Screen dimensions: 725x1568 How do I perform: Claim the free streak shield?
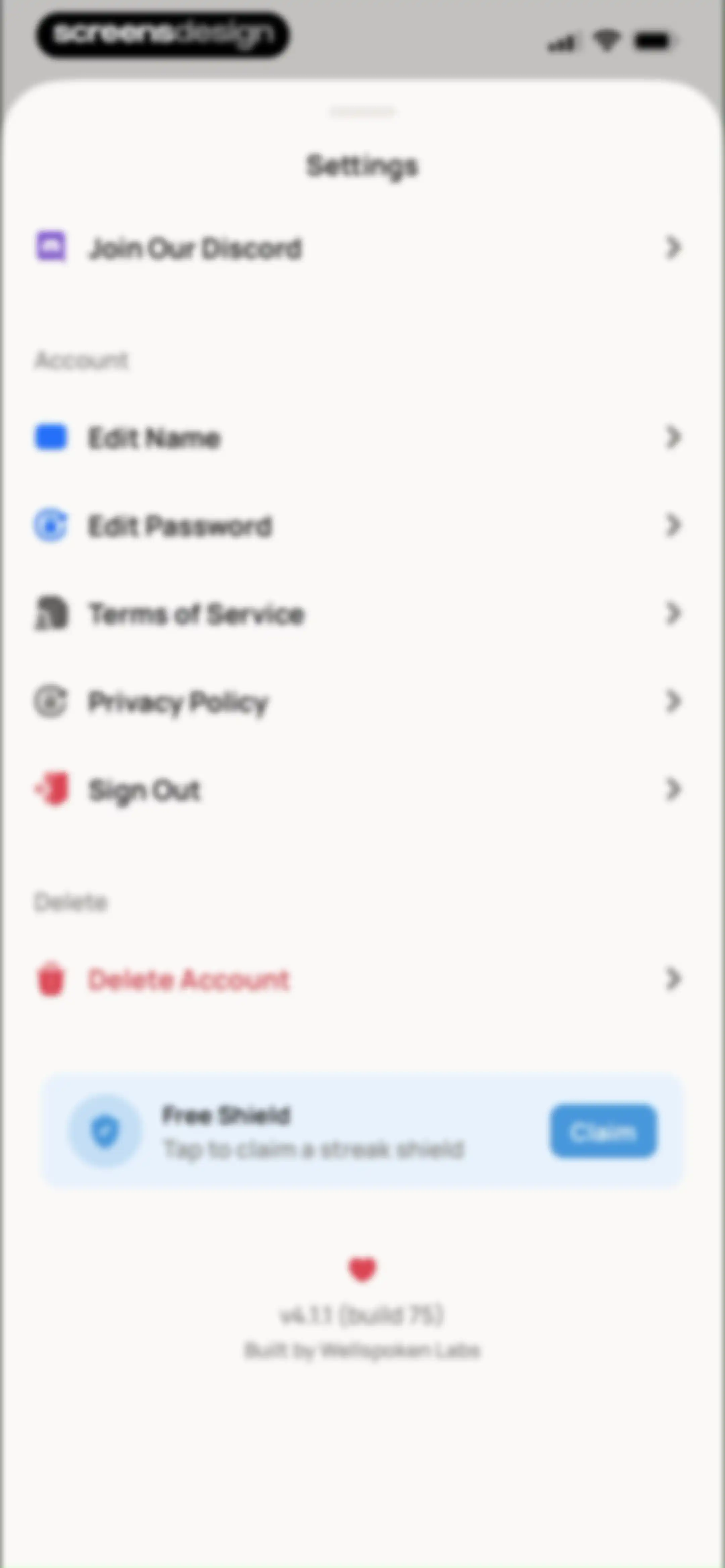pyautogui.click(x=603, y=1131)
